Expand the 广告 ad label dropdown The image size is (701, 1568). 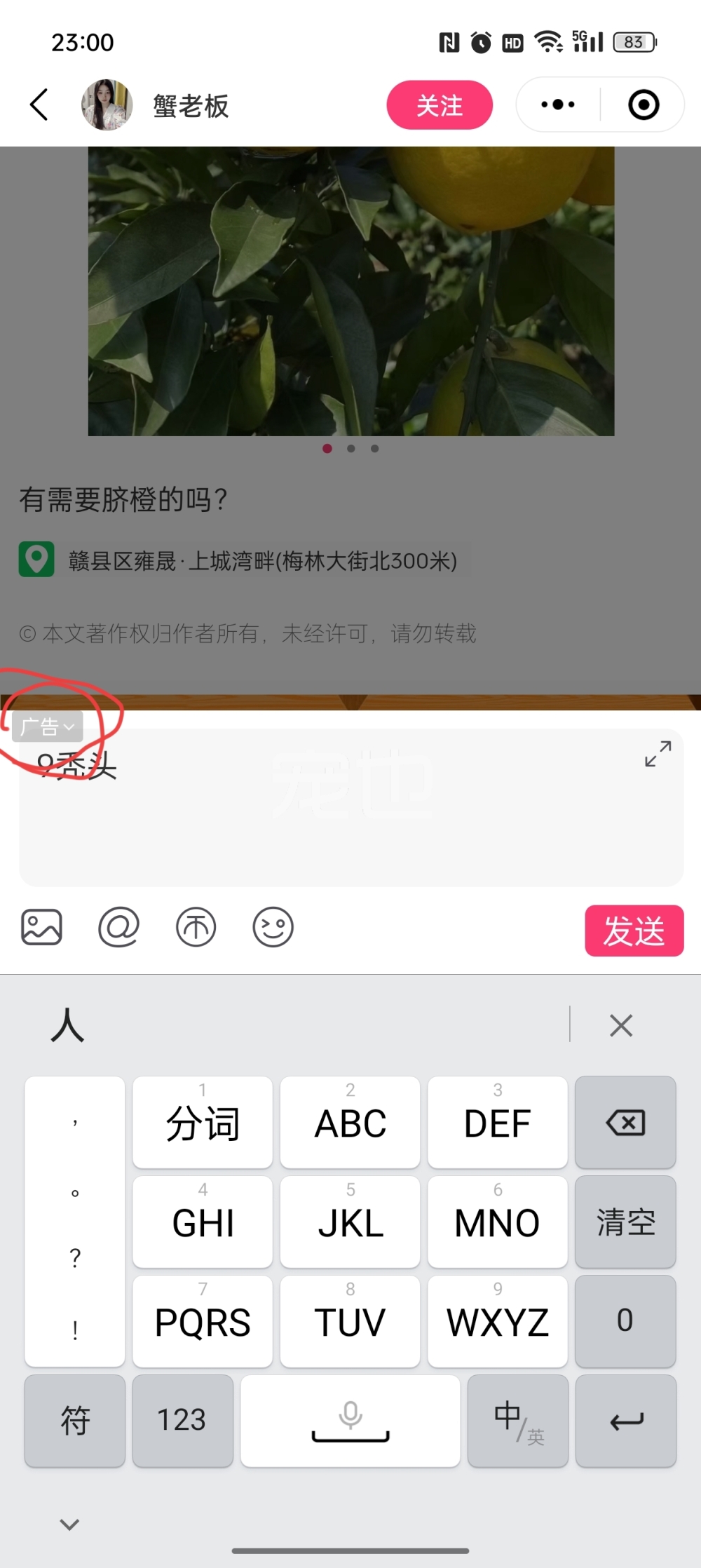48,727
